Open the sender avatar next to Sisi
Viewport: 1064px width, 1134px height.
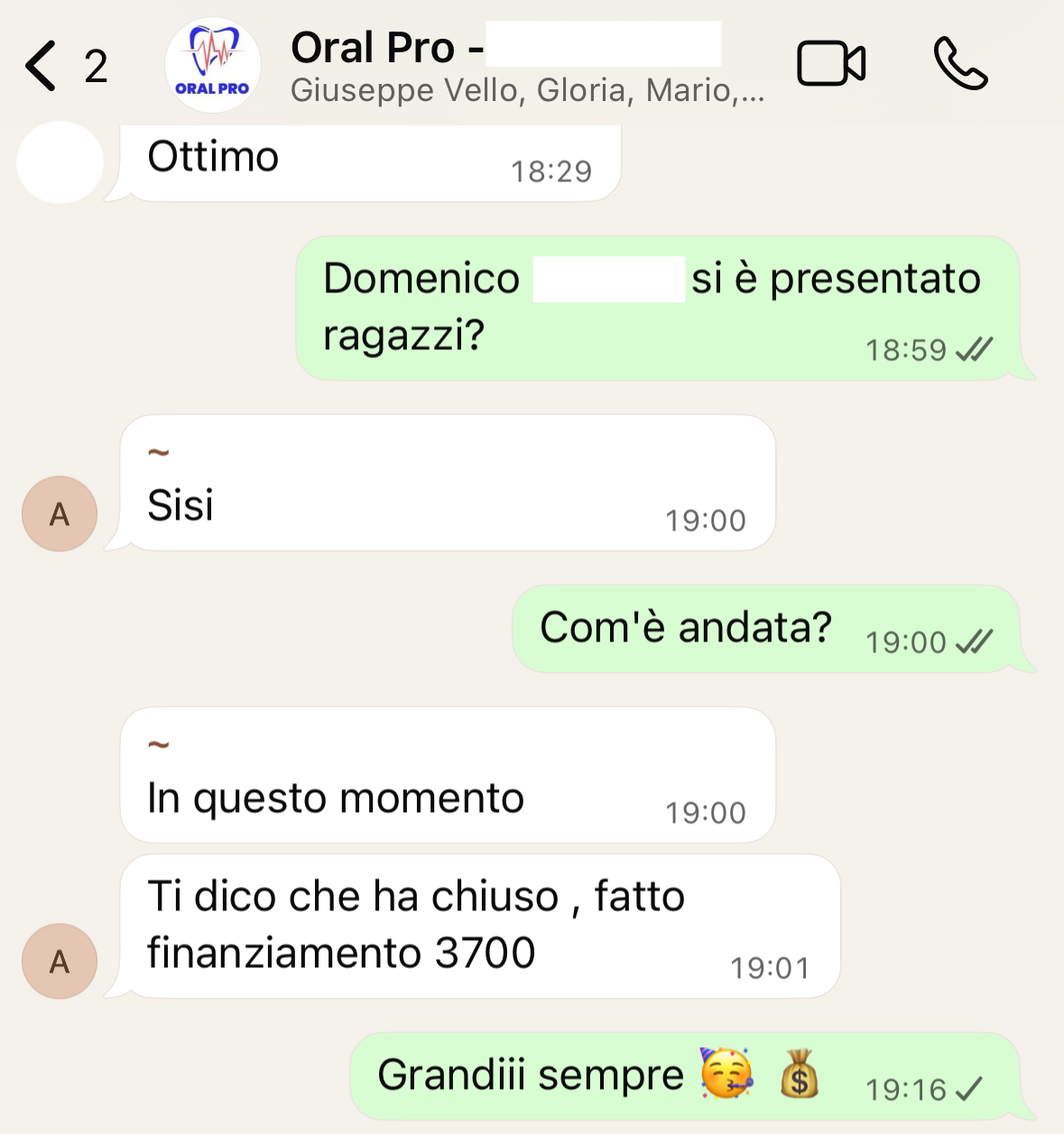(60, 514)
